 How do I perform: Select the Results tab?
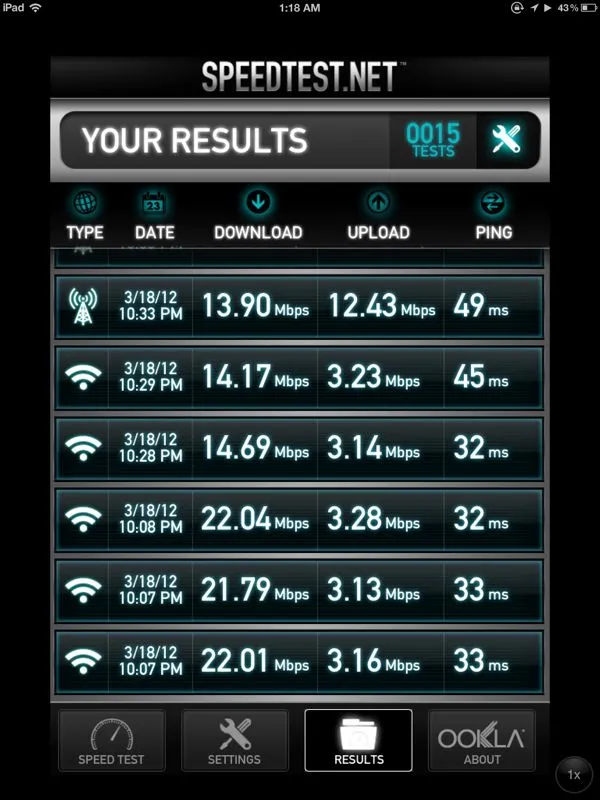point(358,741)
